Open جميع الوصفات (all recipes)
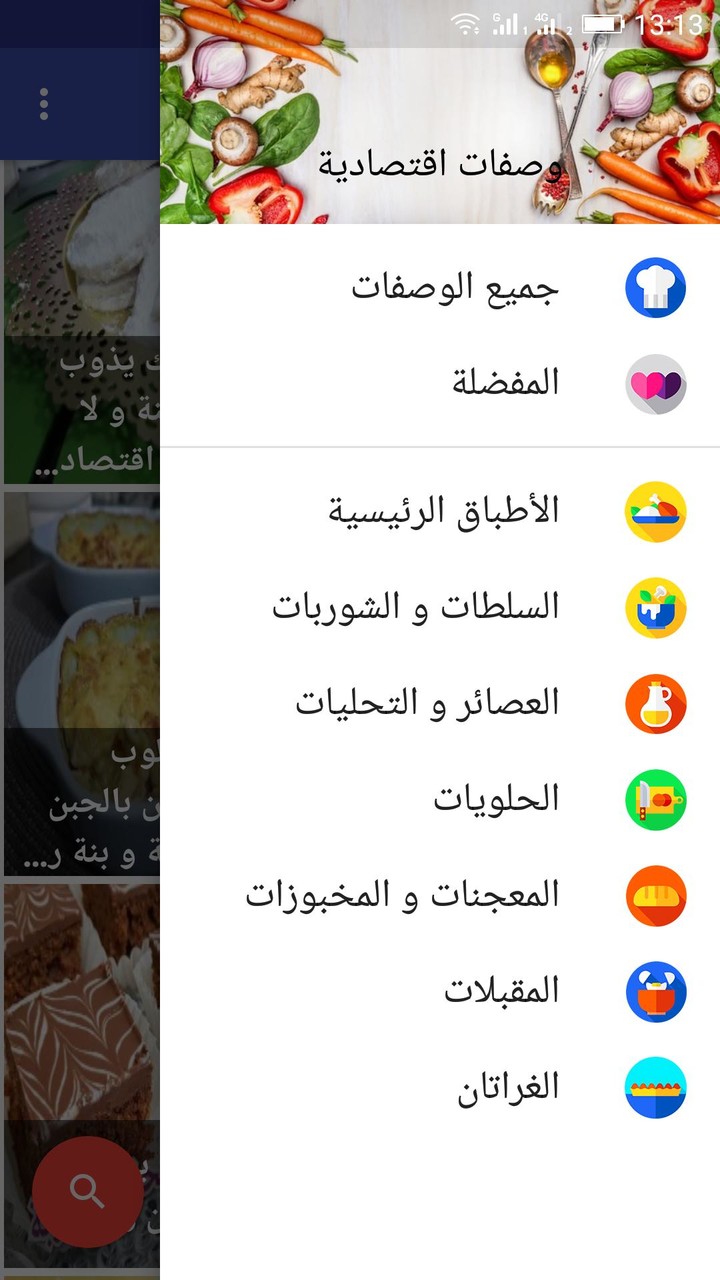This screenshot has width=720, height=1280. 455,288
